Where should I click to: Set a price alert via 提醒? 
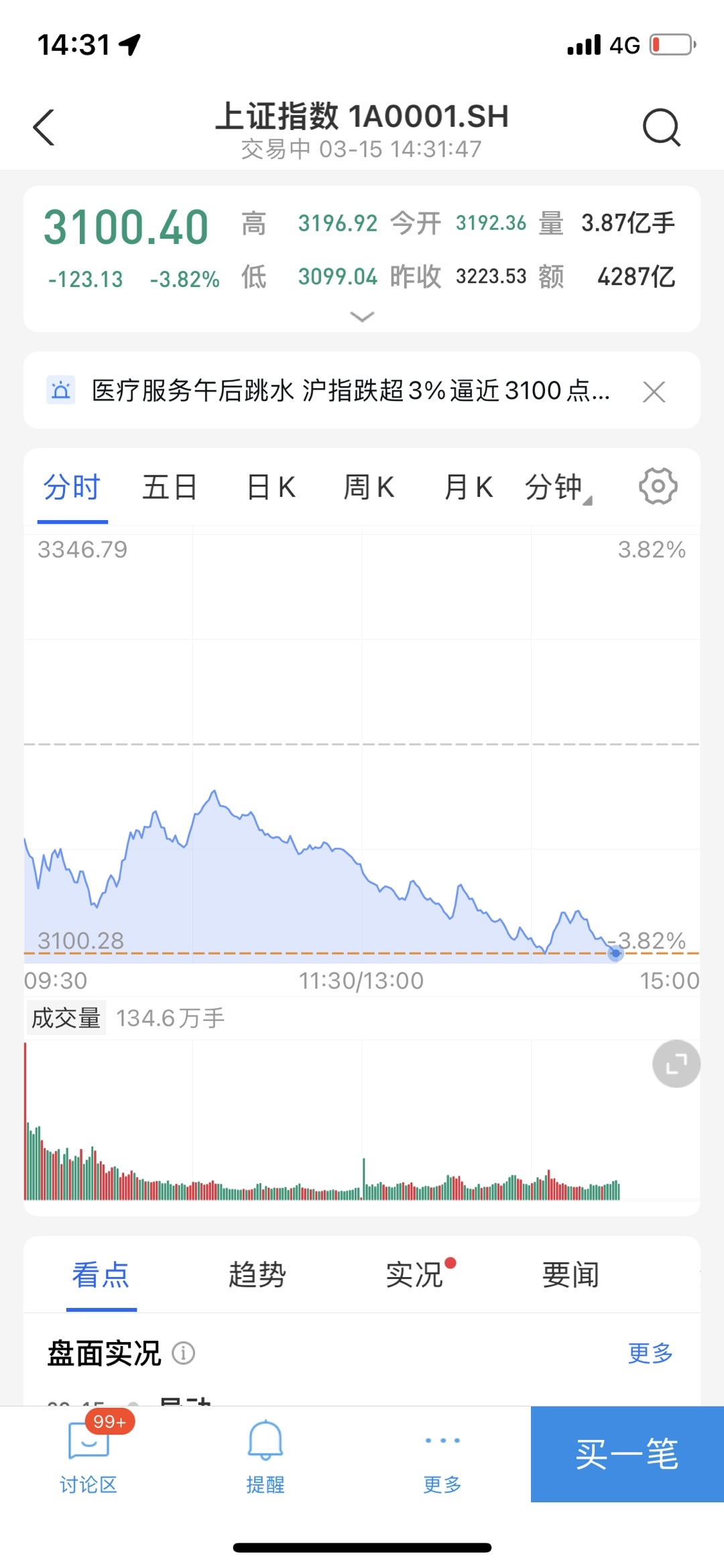click(265, 1455)
